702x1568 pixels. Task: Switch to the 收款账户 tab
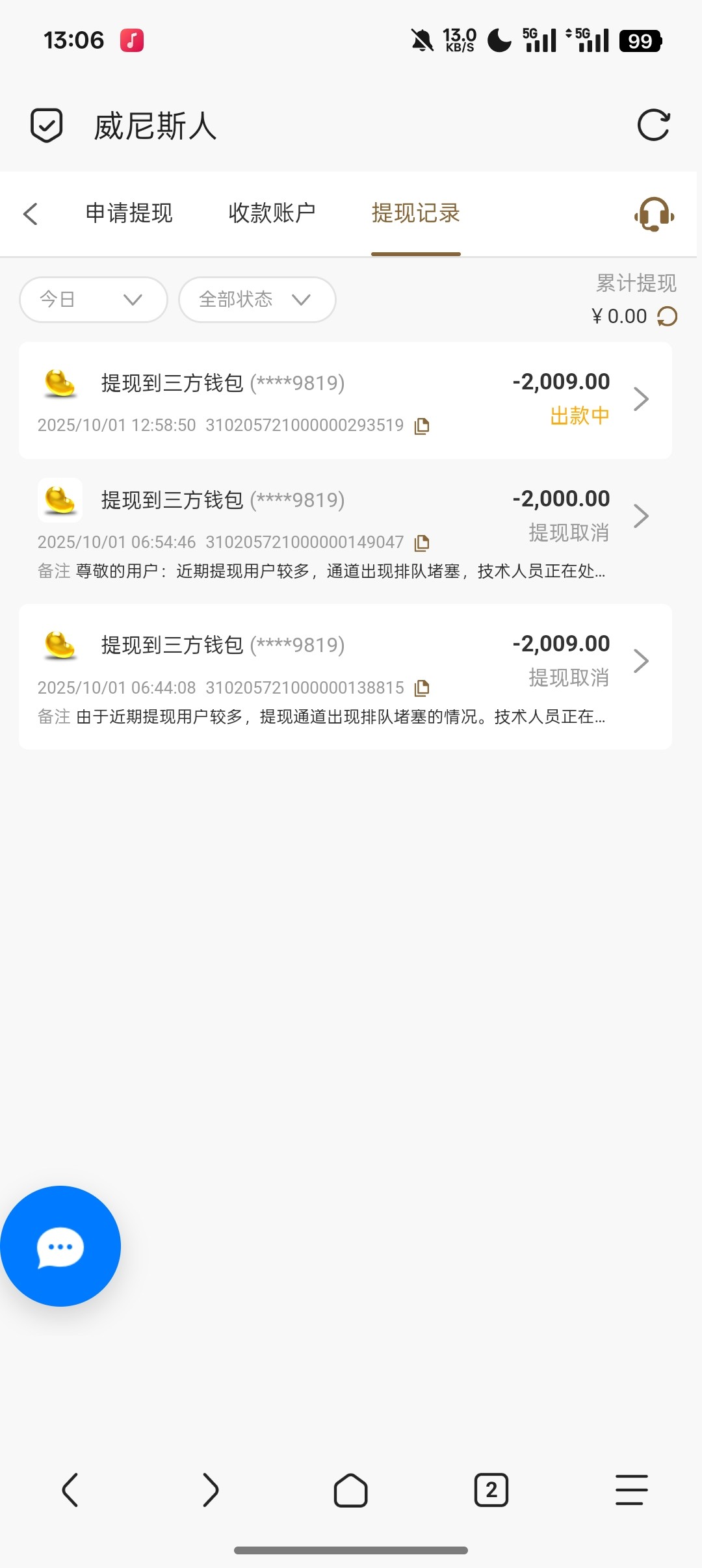coord(272,213)
